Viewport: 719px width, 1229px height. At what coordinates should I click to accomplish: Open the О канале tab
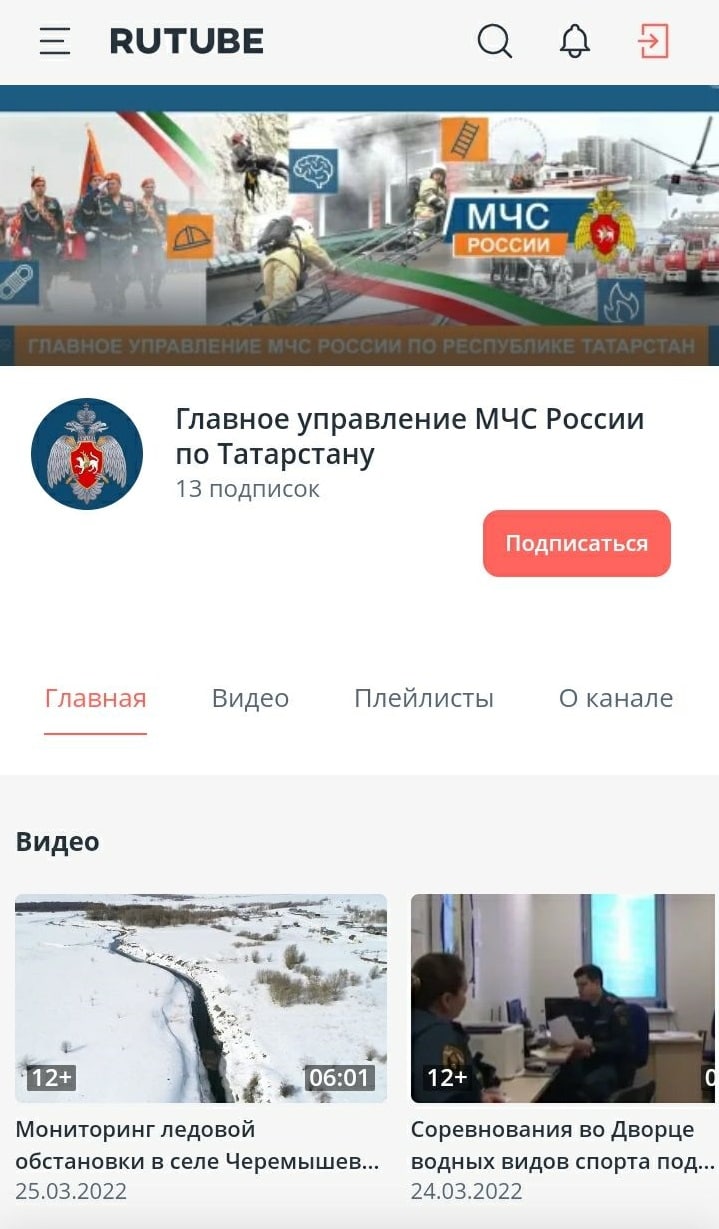615,698
